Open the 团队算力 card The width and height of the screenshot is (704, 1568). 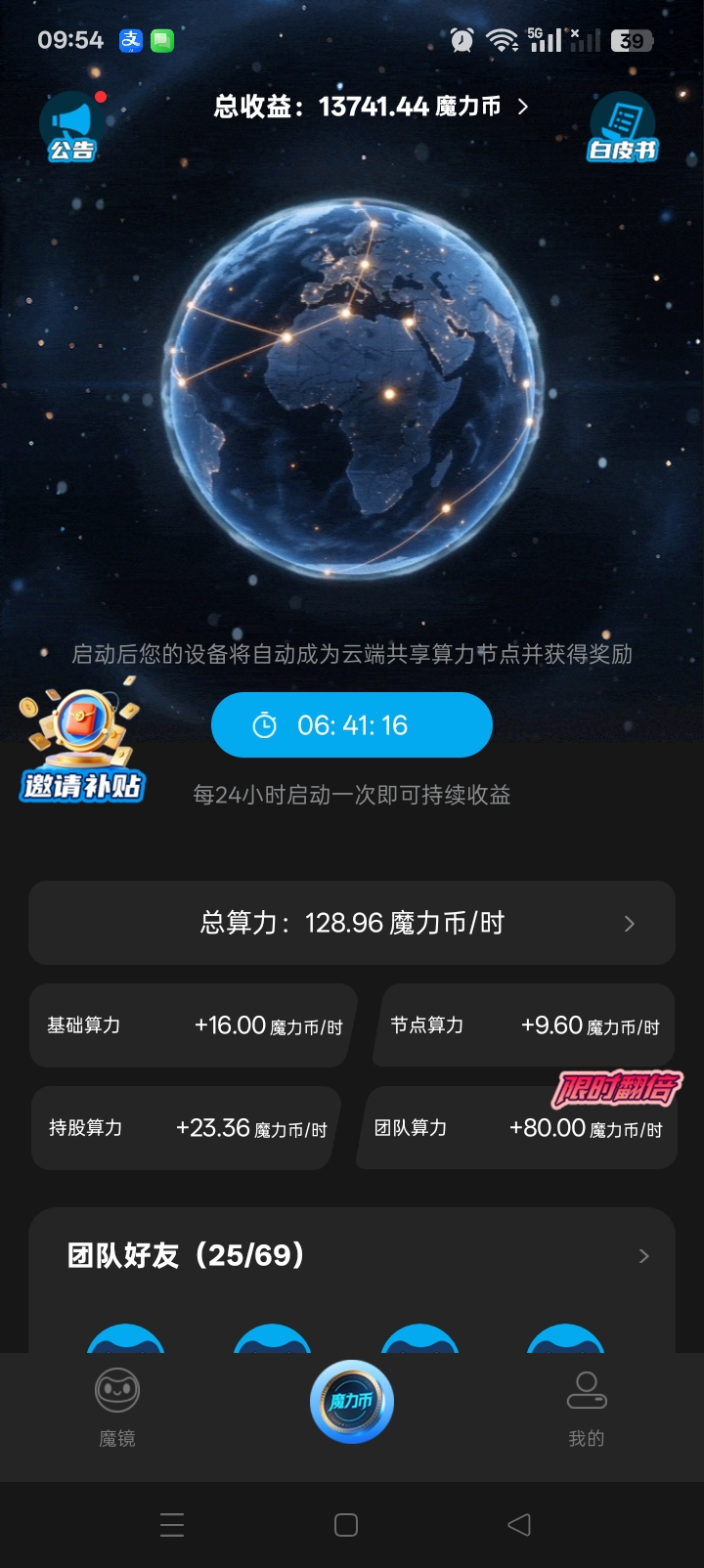[x=517, y=1128]
